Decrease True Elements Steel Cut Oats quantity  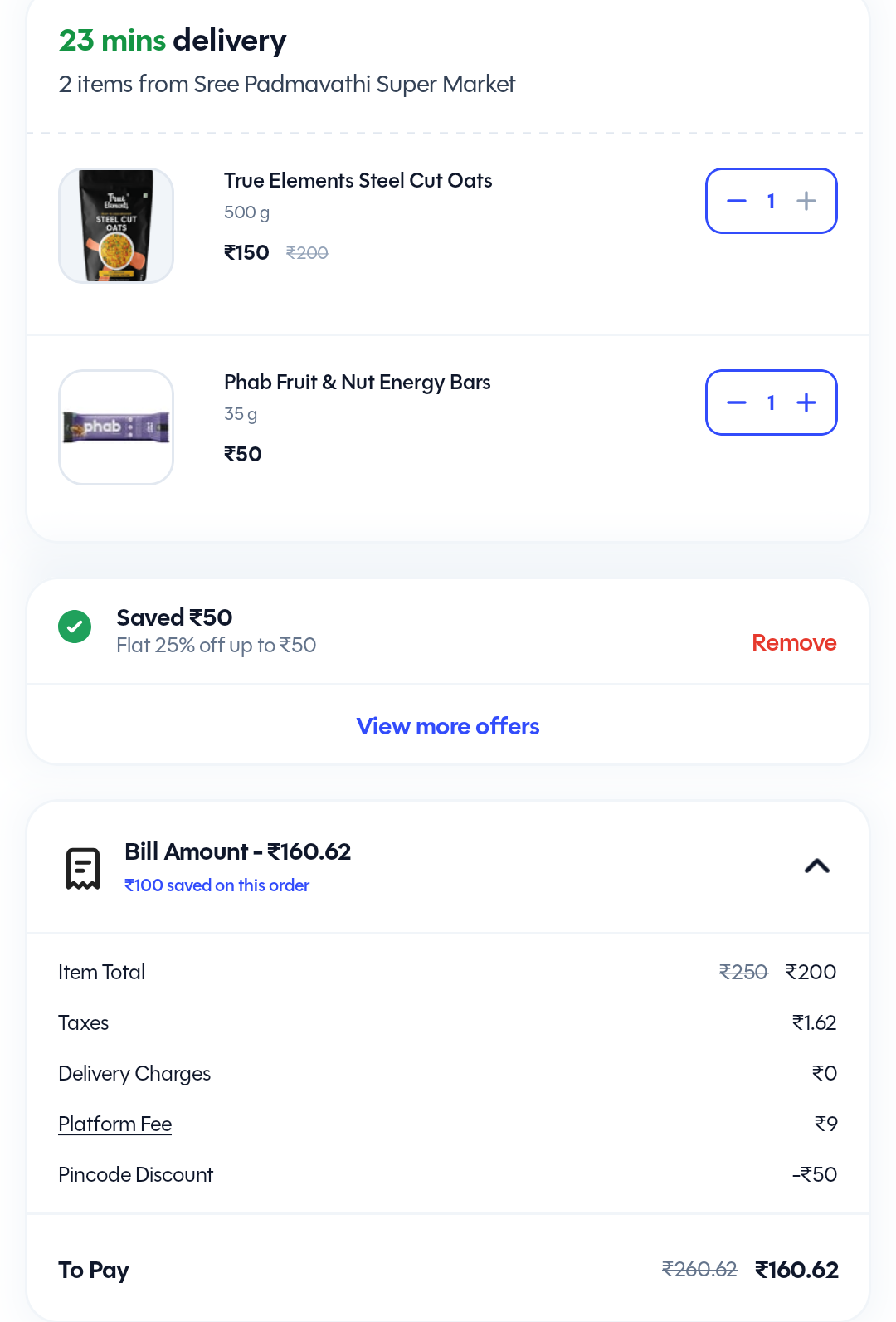pos(737,201)
